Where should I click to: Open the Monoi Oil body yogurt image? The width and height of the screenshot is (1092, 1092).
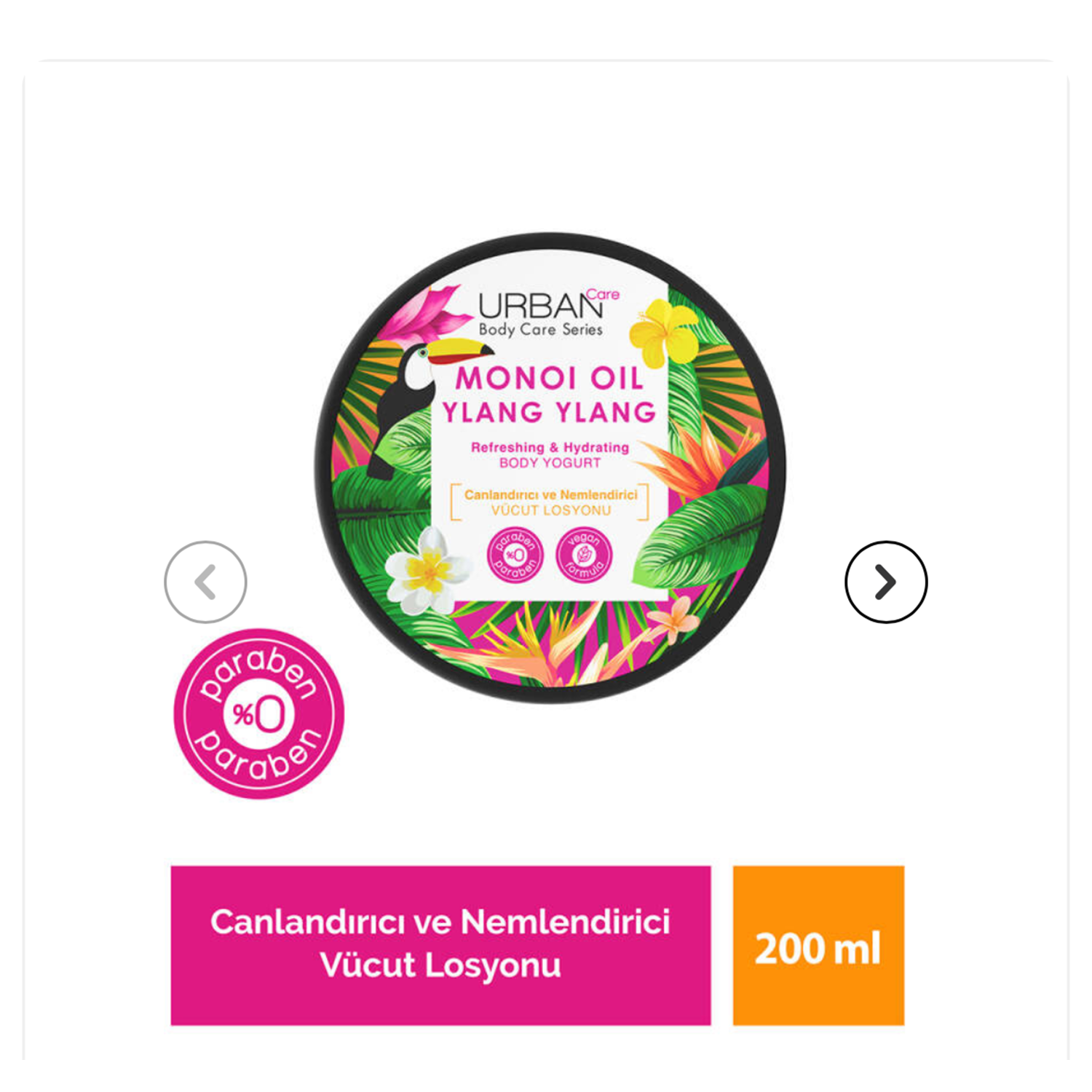point(550,467)
